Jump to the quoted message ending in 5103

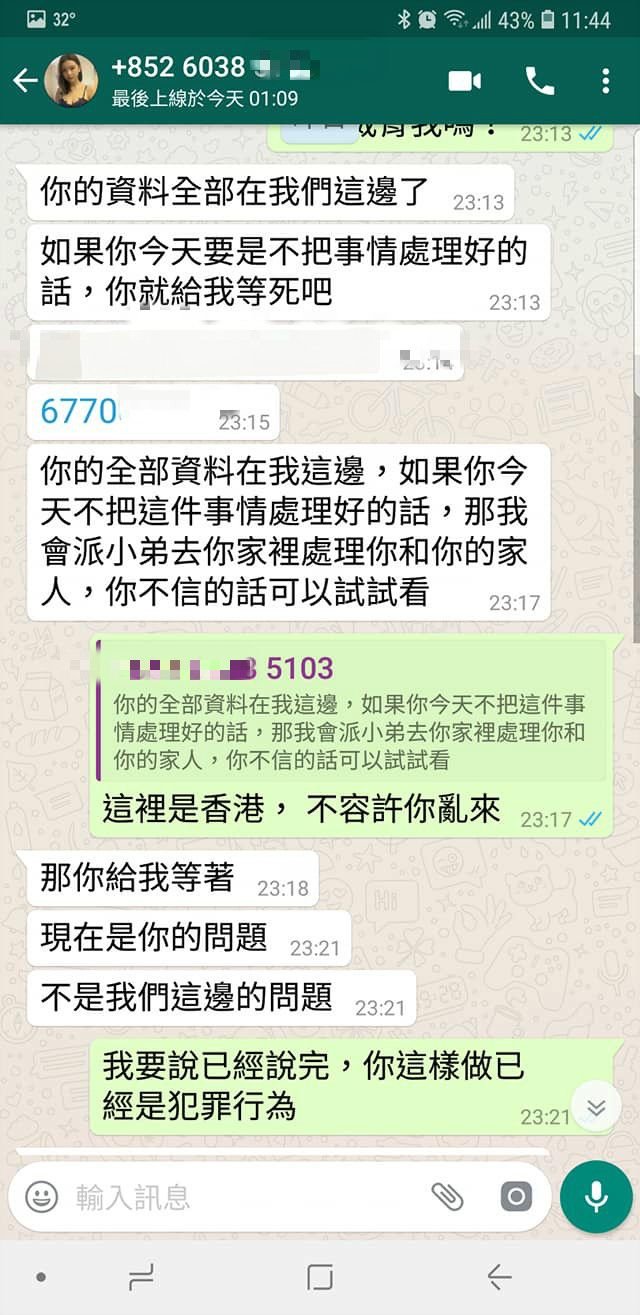point(350,714)
